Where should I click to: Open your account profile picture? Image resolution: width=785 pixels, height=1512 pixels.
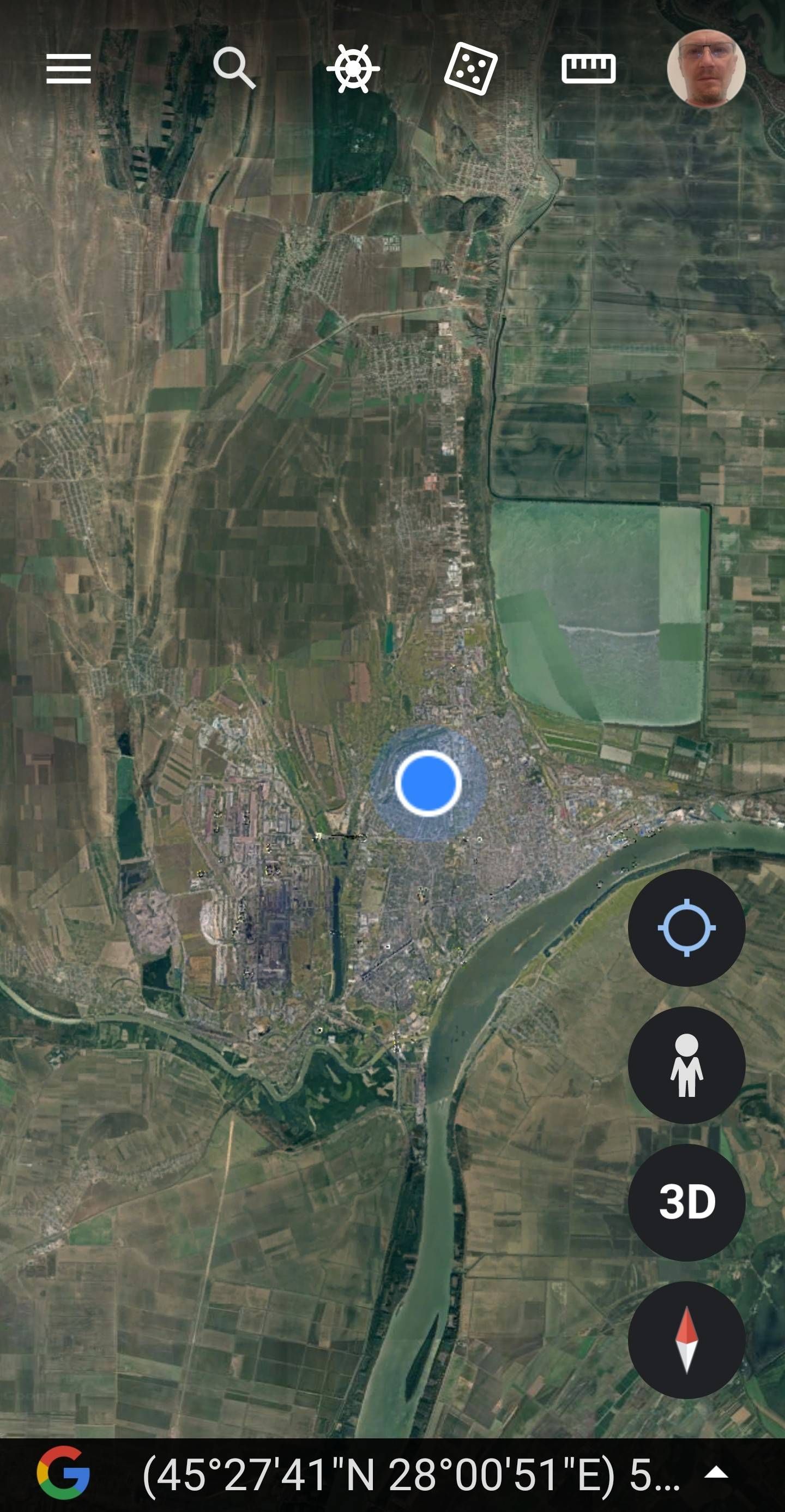pos(707,70)
